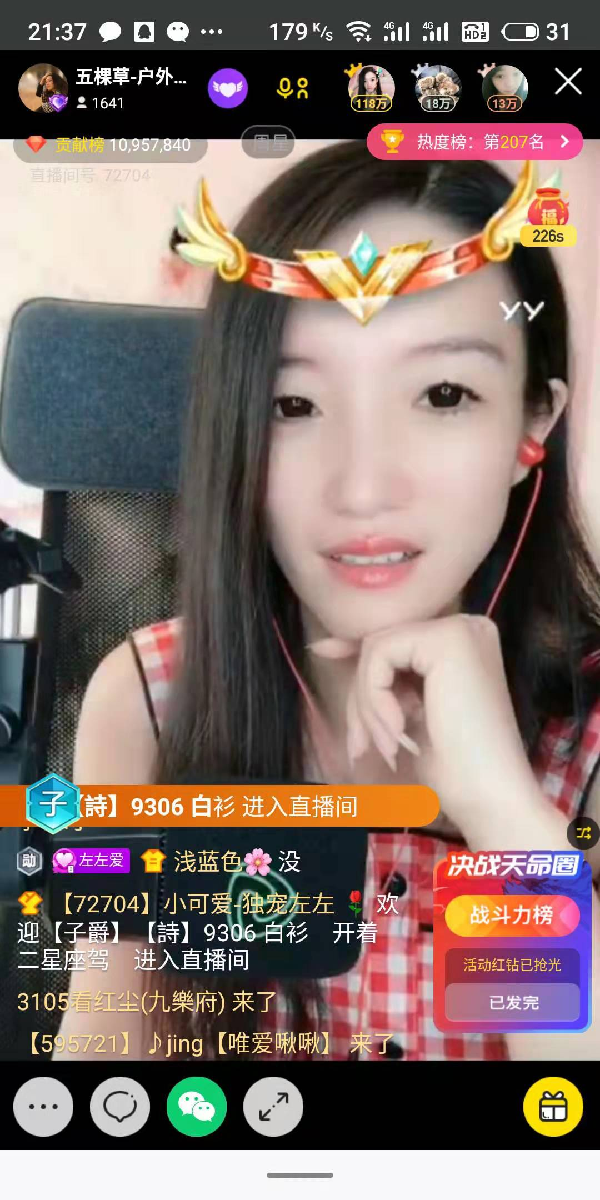Open the 周星 chip
This screenshot has height=1200, width=600.
point(269,143)
